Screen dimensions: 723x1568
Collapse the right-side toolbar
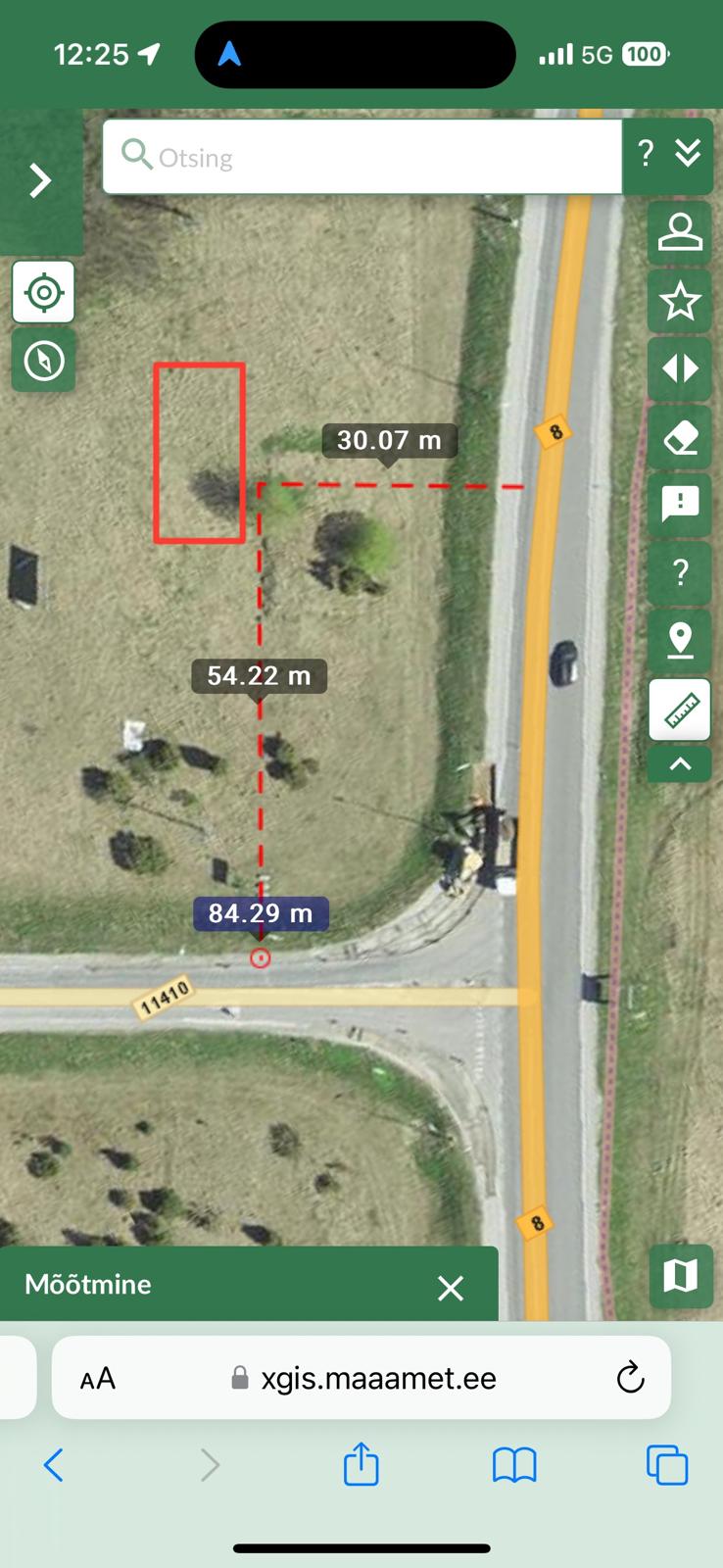[x=680, y=763]
